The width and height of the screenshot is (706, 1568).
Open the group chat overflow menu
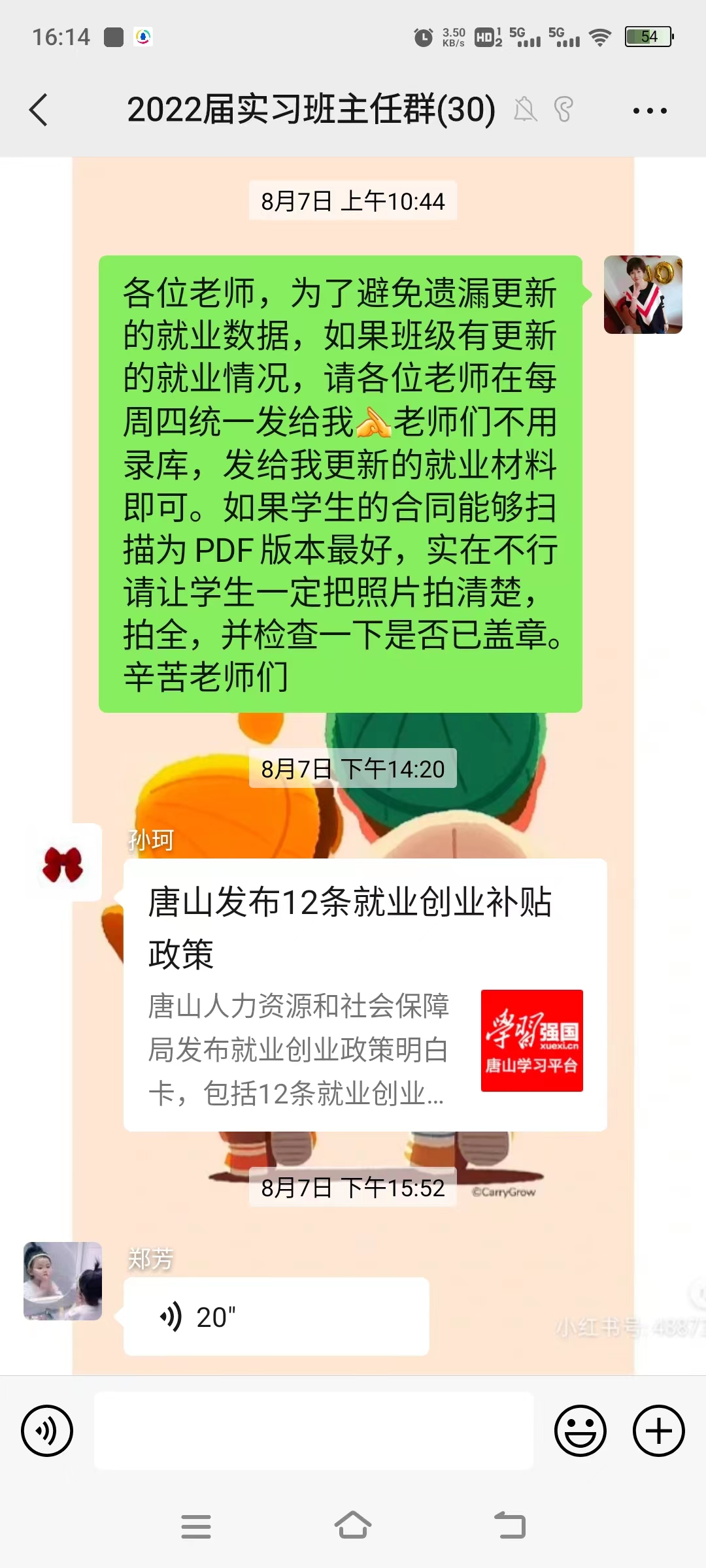650,110
